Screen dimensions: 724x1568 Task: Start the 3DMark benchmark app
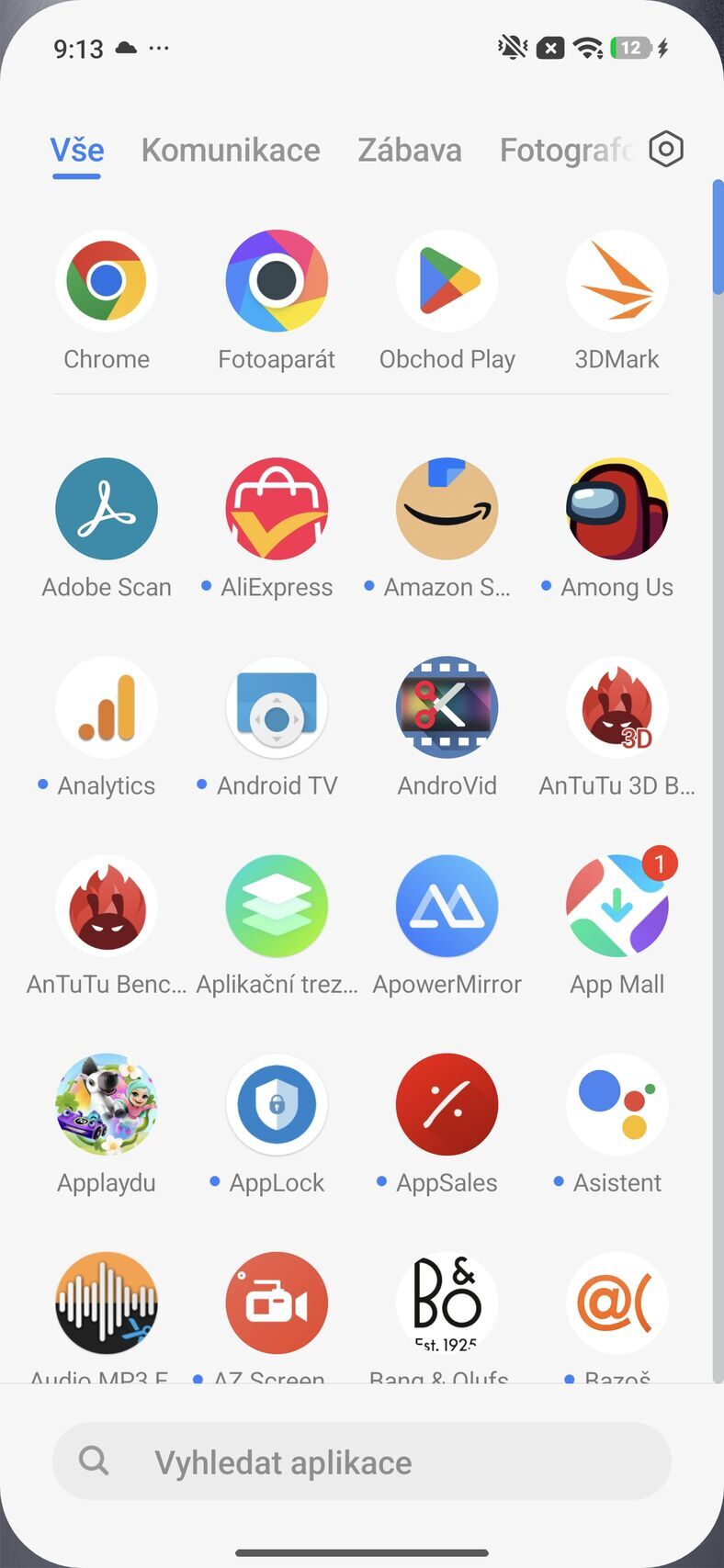(x=617, y=280)
